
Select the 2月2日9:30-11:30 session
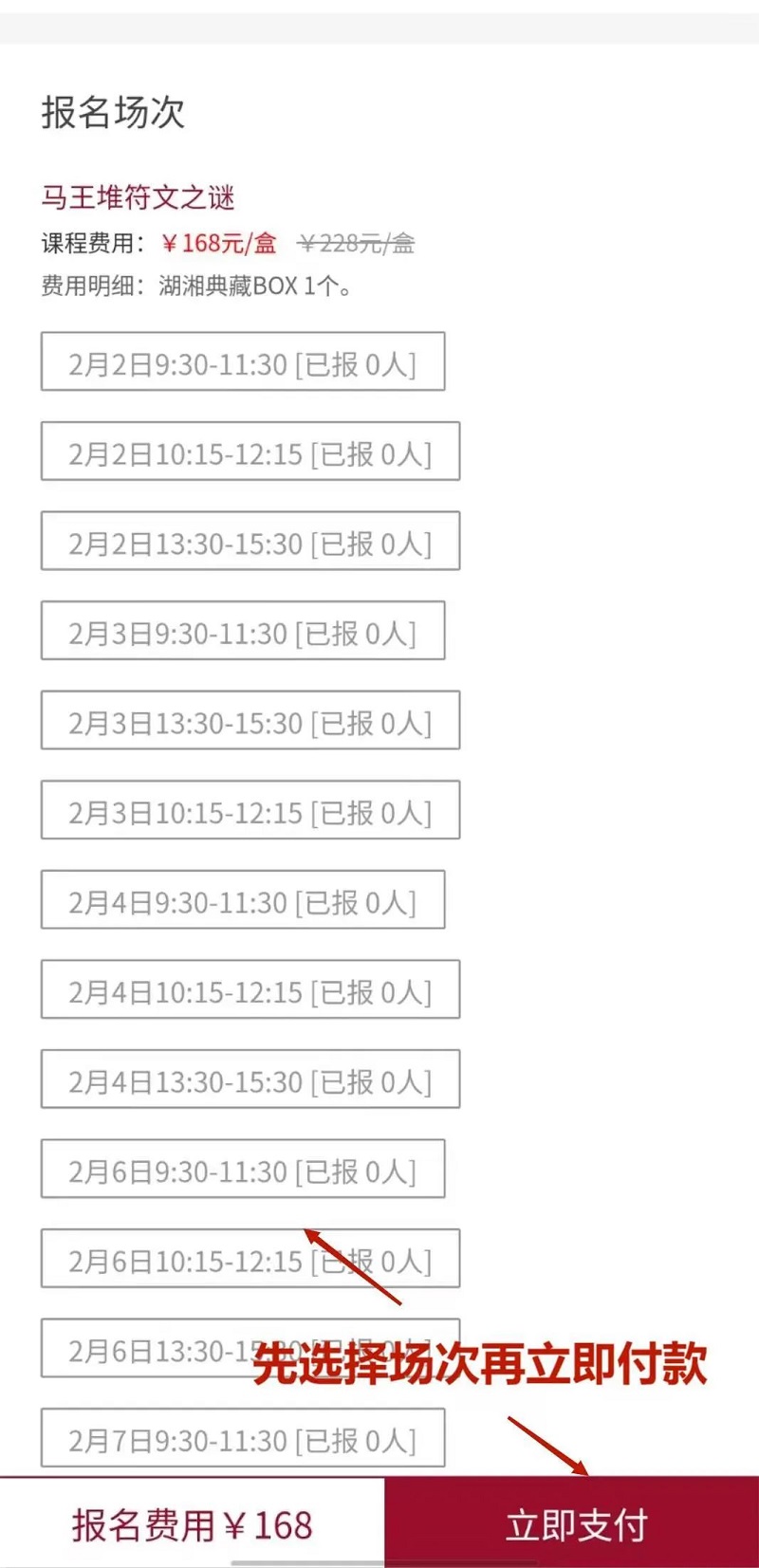click(x=243, y=361)
